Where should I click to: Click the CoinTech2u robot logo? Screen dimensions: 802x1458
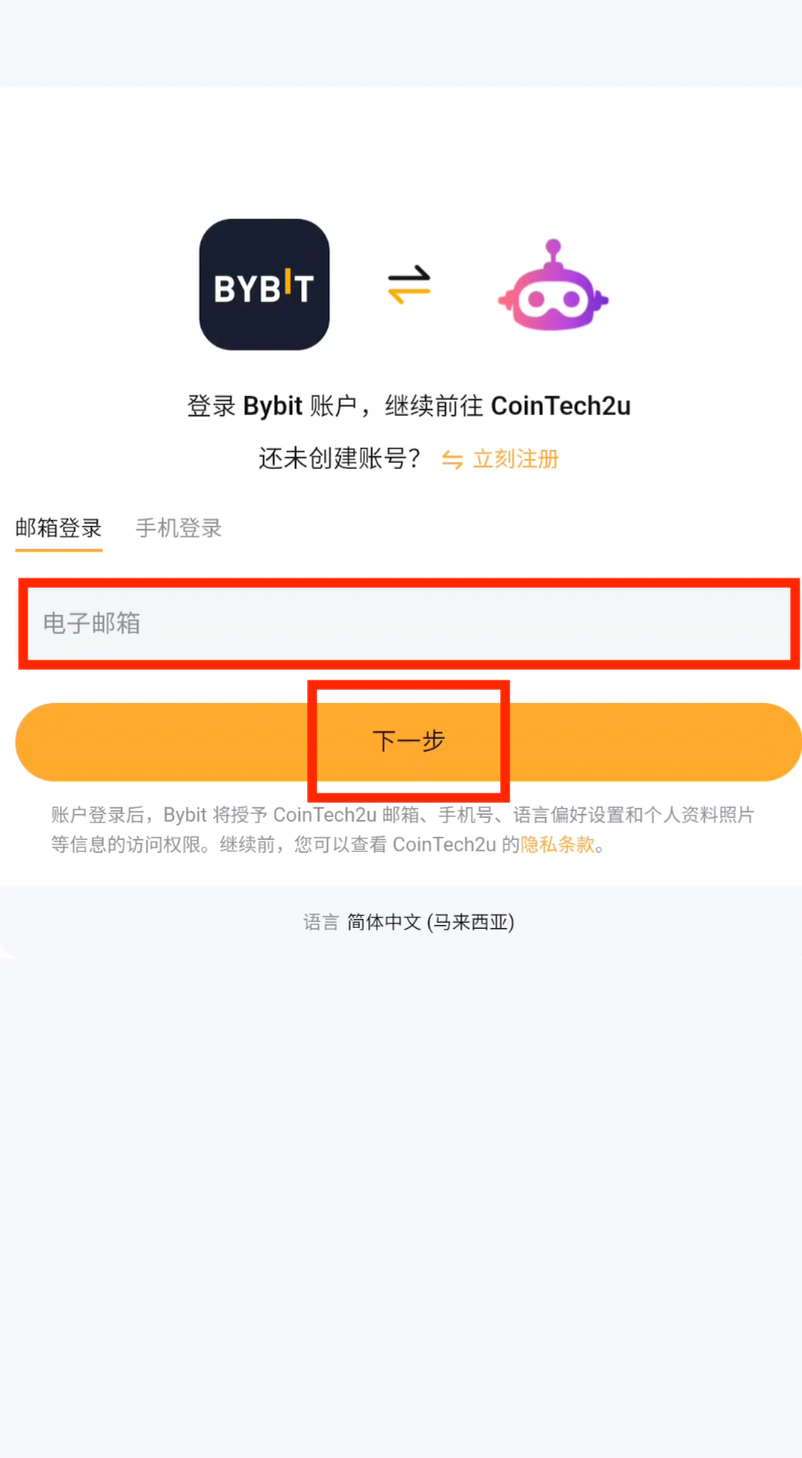point(553,287)
